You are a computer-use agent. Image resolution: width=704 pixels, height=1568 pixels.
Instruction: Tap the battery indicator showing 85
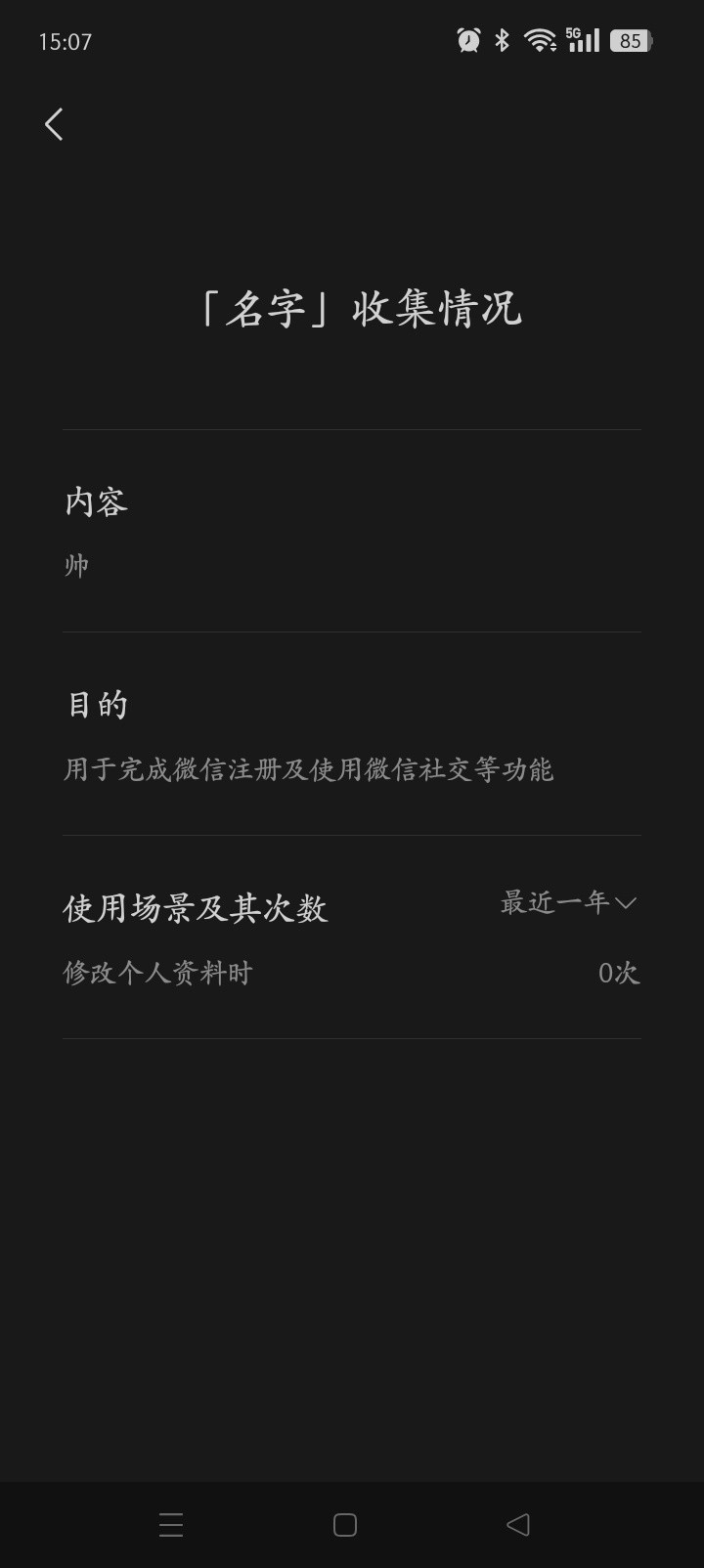point(631,40)
